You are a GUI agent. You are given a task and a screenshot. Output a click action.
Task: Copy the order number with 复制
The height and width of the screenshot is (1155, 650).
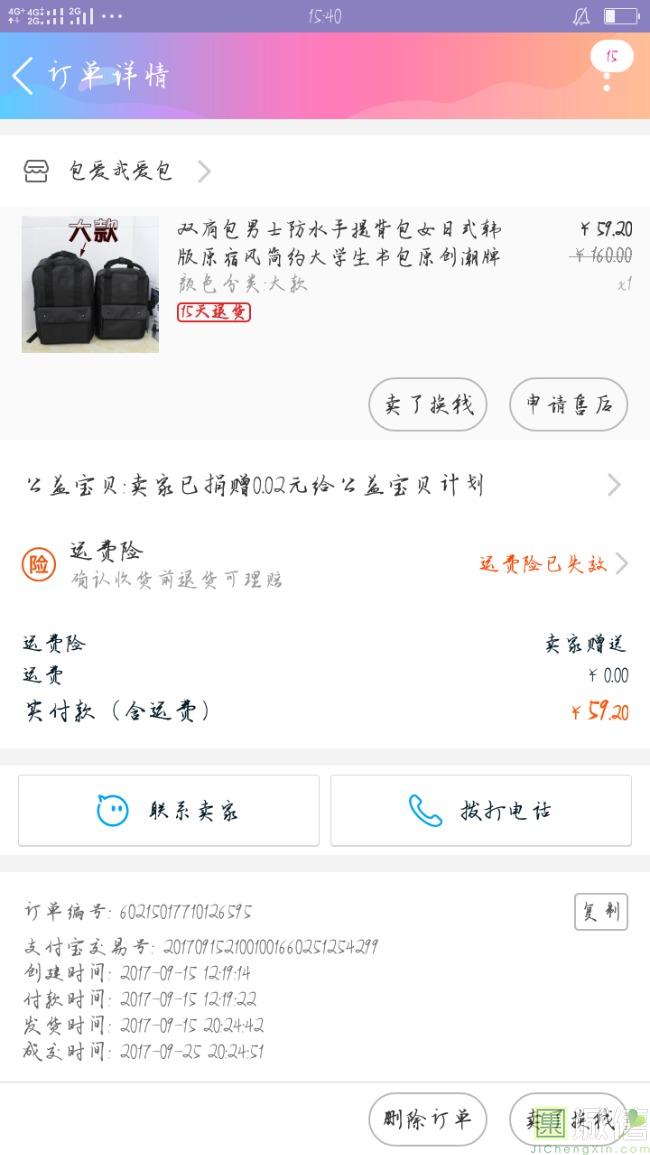click(601, 912)
